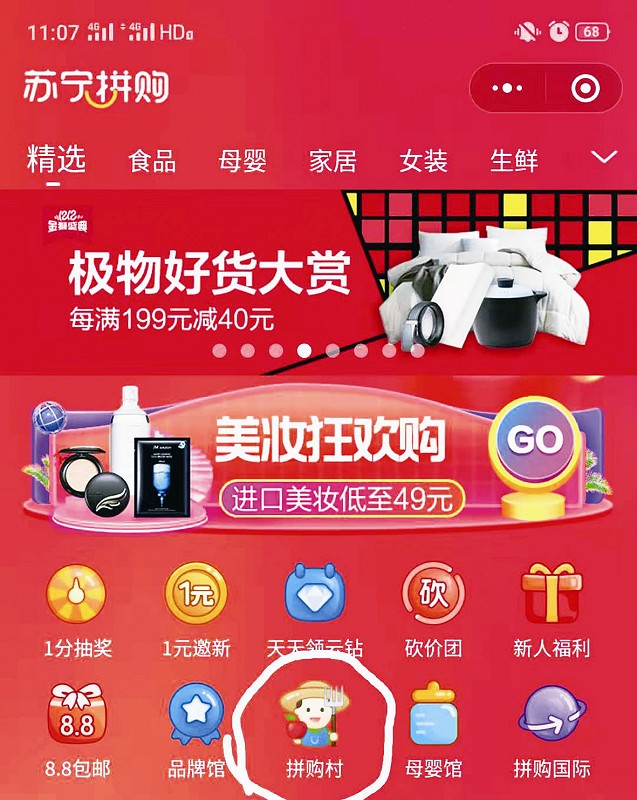
Task: Enter 拼购村
Action: 316,728
